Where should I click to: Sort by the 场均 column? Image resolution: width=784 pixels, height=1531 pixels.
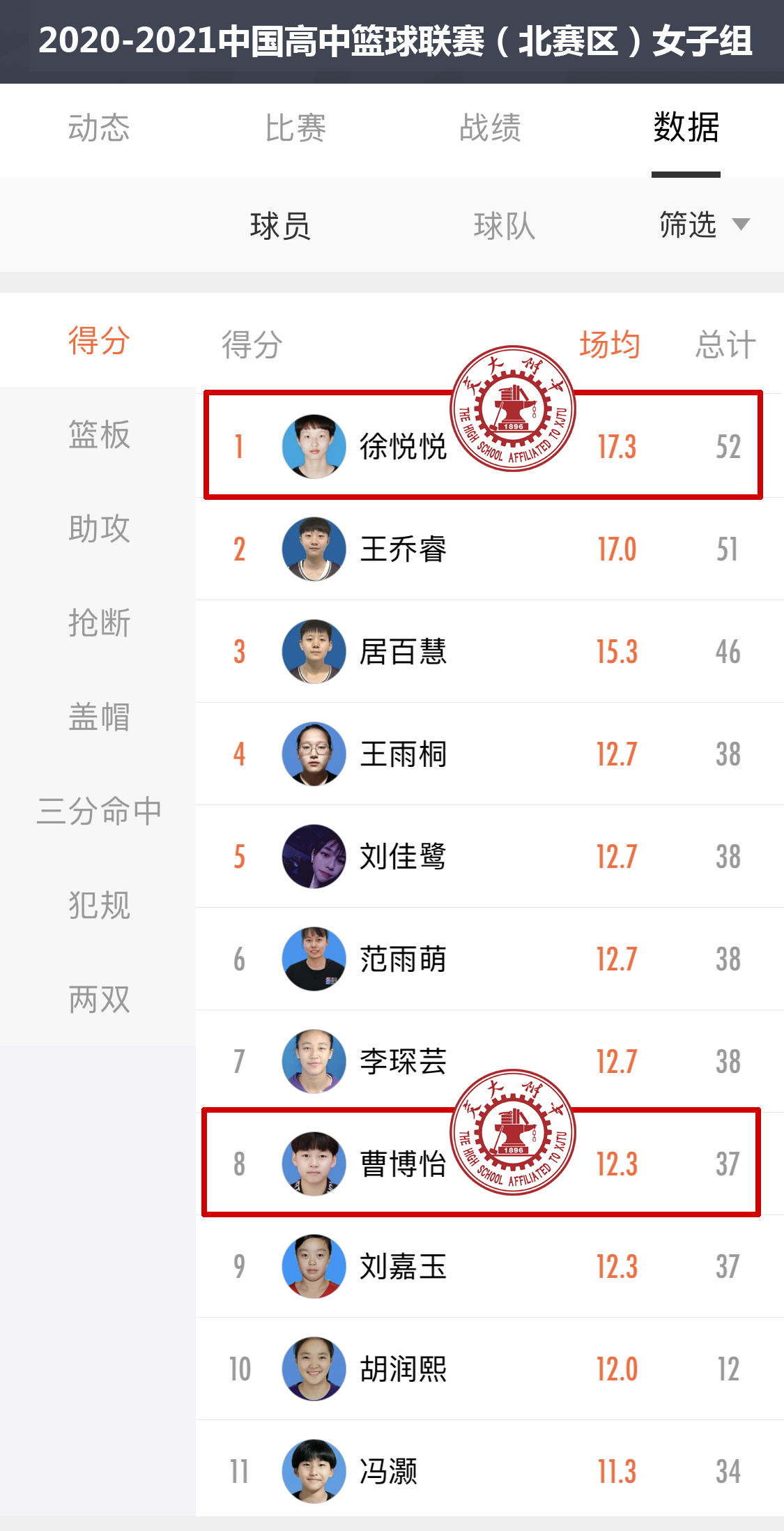point(610,344)
